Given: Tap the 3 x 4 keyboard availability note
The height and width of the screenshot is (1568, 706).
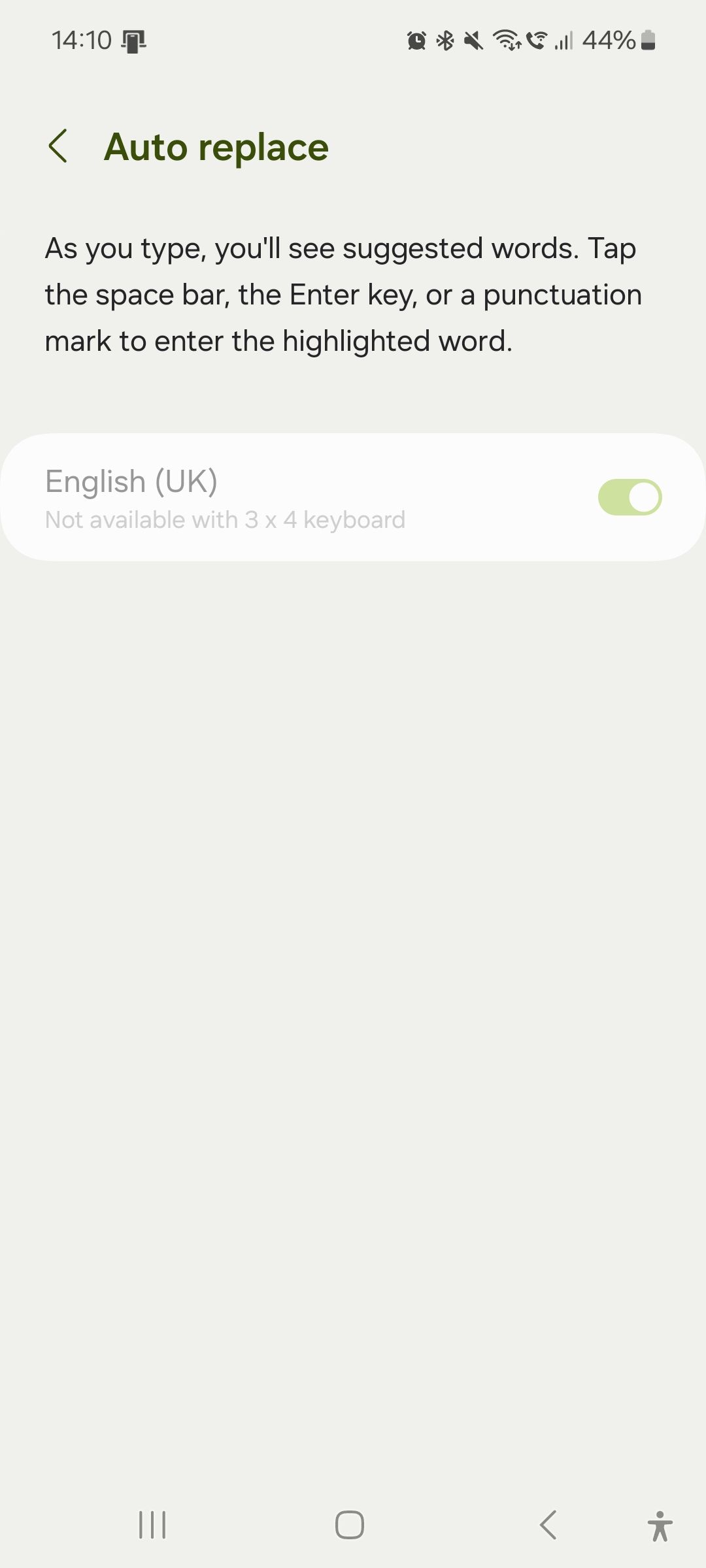Looking at the screenshot, I should pyautogui.click(x=225, y=519).
